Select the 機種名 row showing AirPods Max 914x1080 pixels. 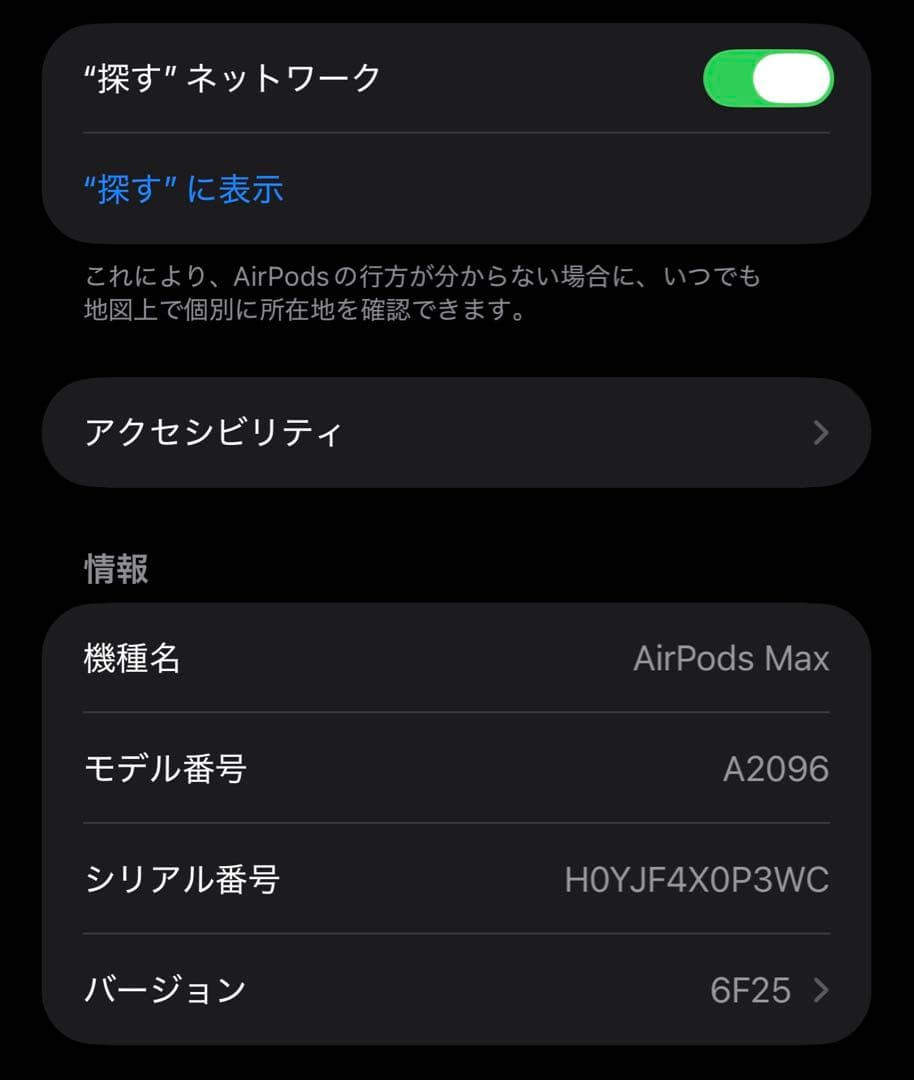[457, 658]
